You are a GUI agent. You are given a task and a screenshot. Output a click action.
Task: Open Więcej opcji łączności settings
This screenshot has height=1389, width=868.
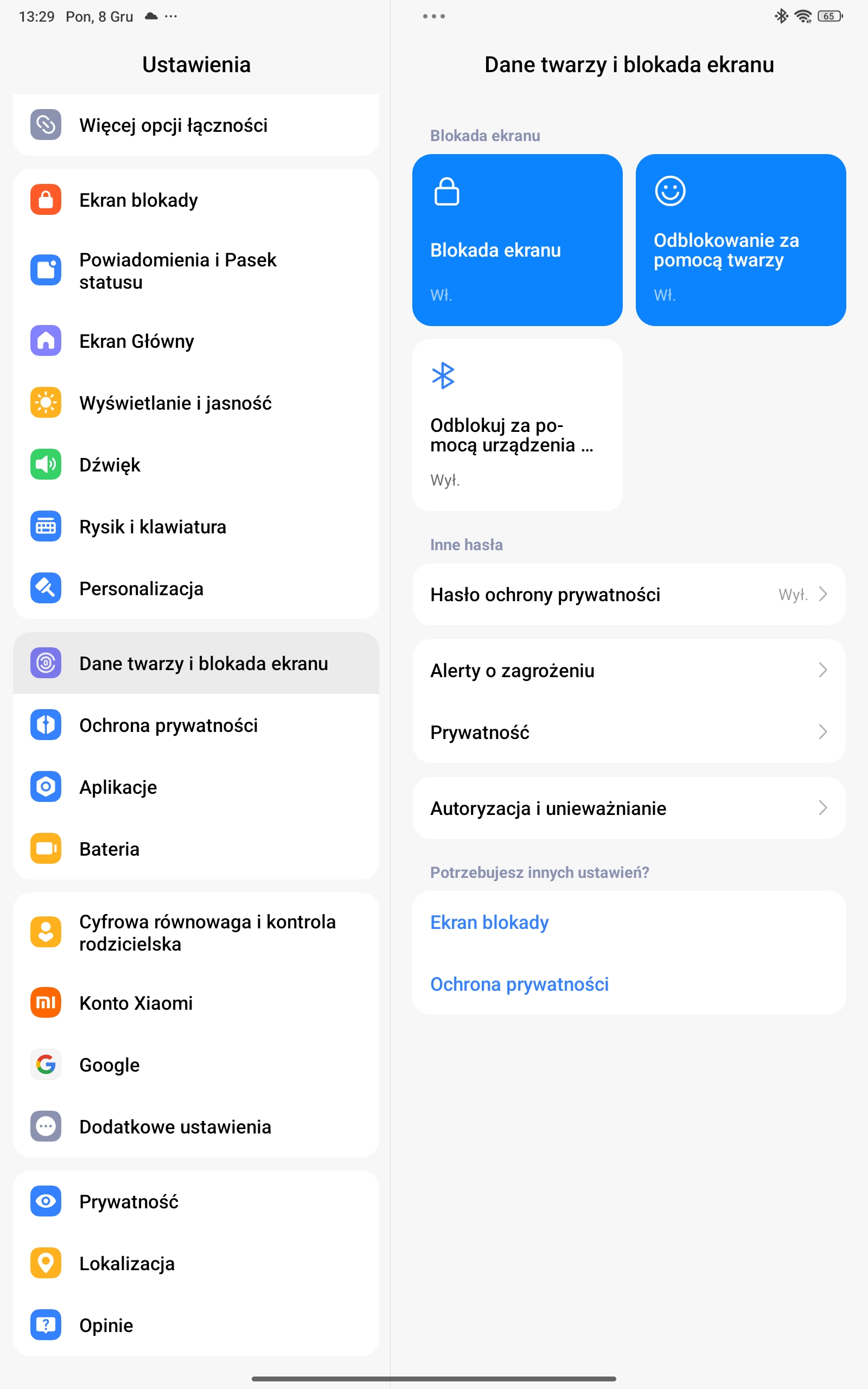click(195, 125)
